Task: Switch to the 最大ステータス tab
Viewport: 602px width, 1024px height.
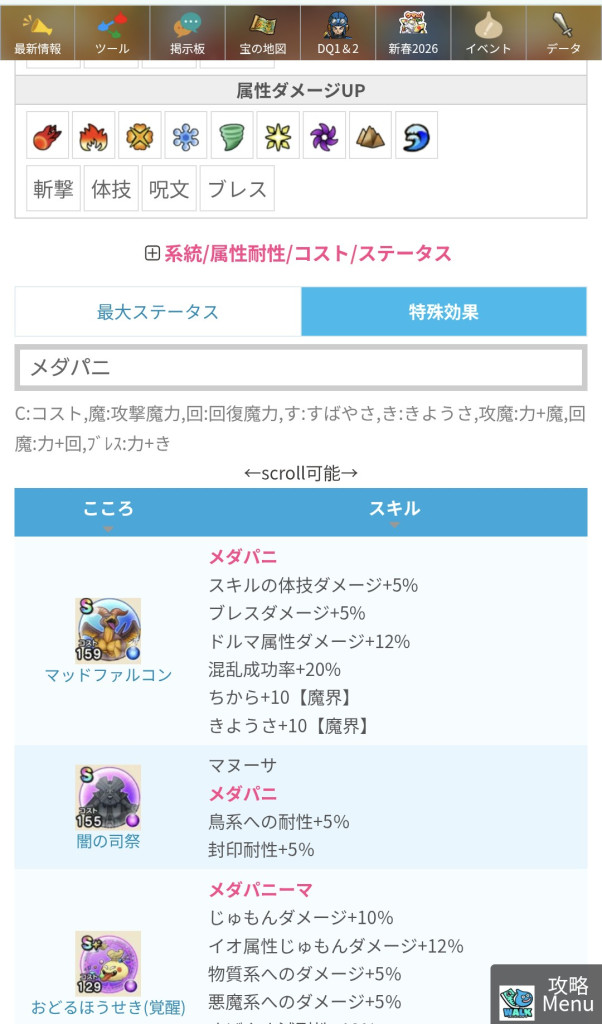Action: (x=158, y=312)
